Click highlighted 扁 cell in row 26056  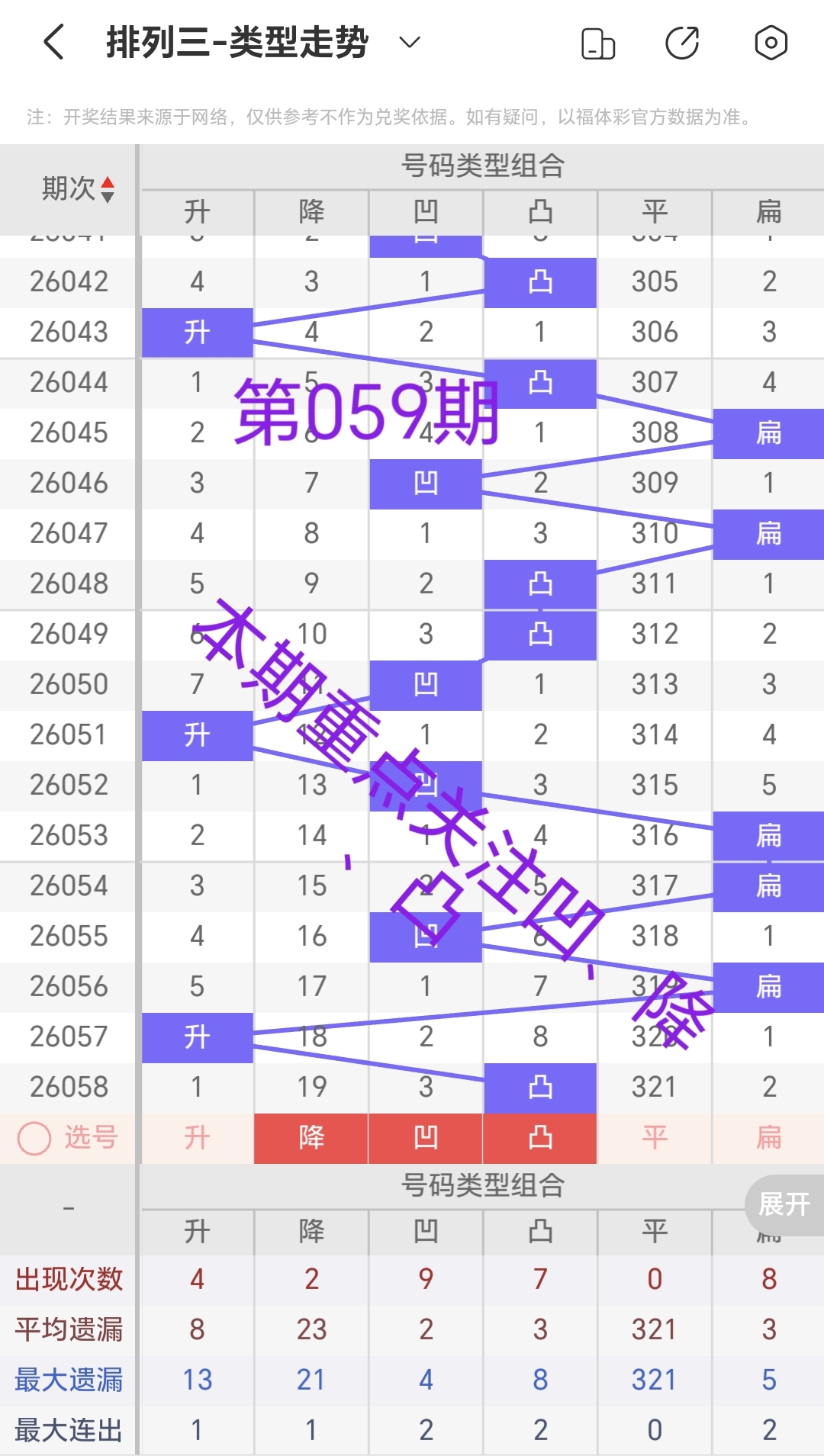(768, 986)
